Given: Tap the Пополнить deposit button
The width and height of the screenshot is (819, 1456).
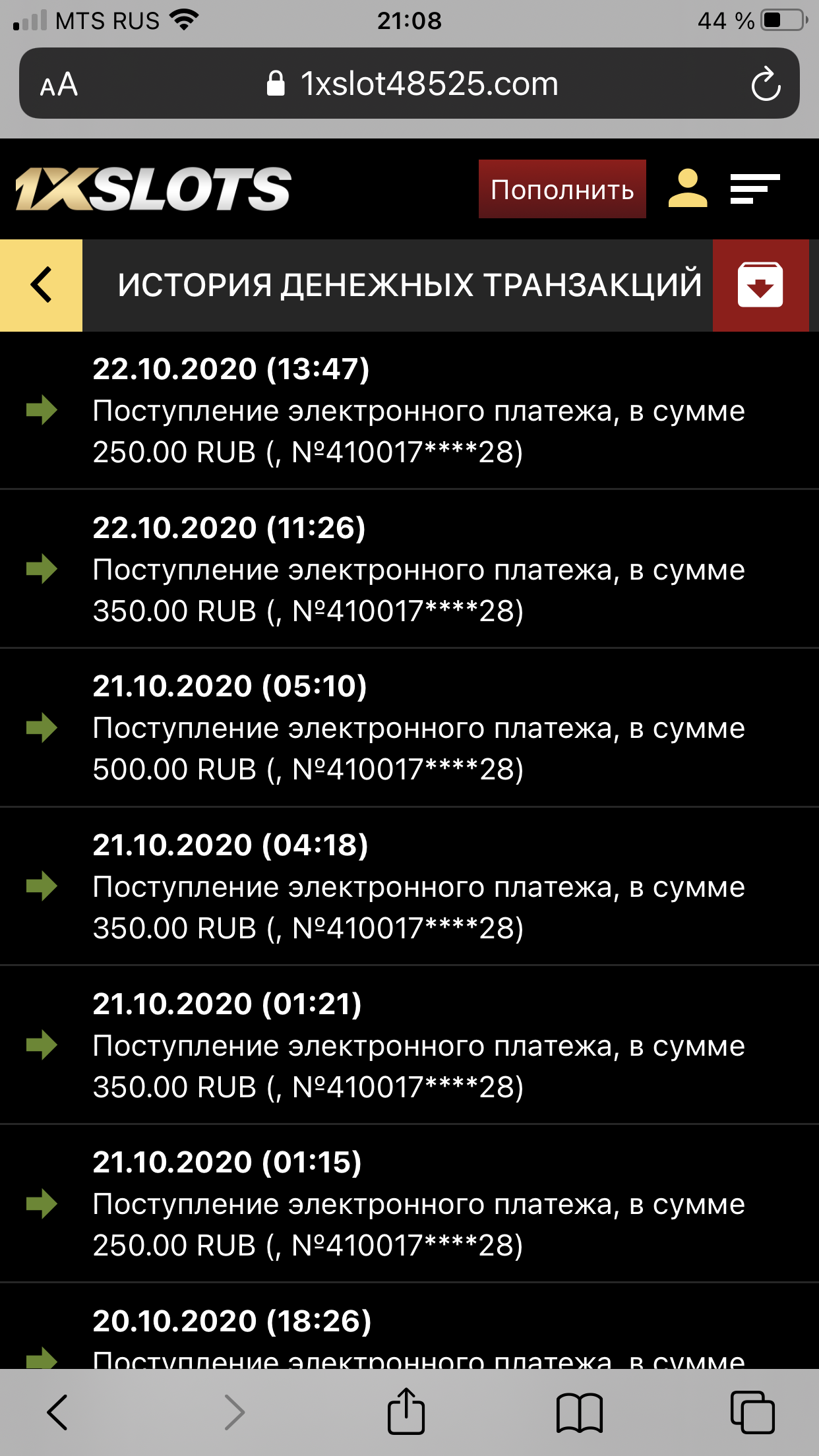Looking at the screenshot, I should (562, 189).
